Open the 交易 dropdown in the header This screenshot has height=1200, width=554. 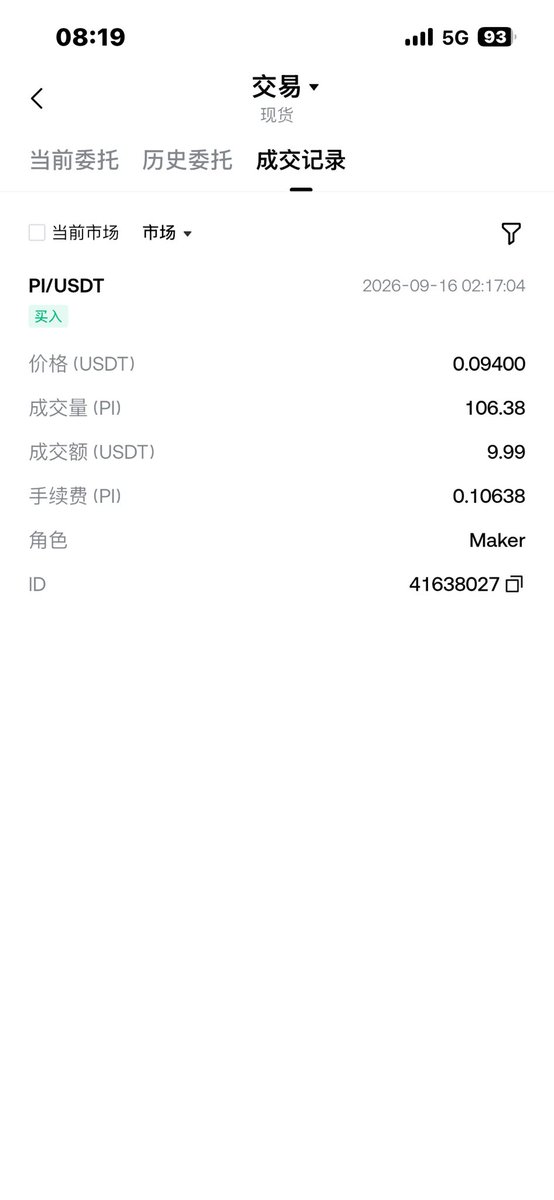coord(285,87)
